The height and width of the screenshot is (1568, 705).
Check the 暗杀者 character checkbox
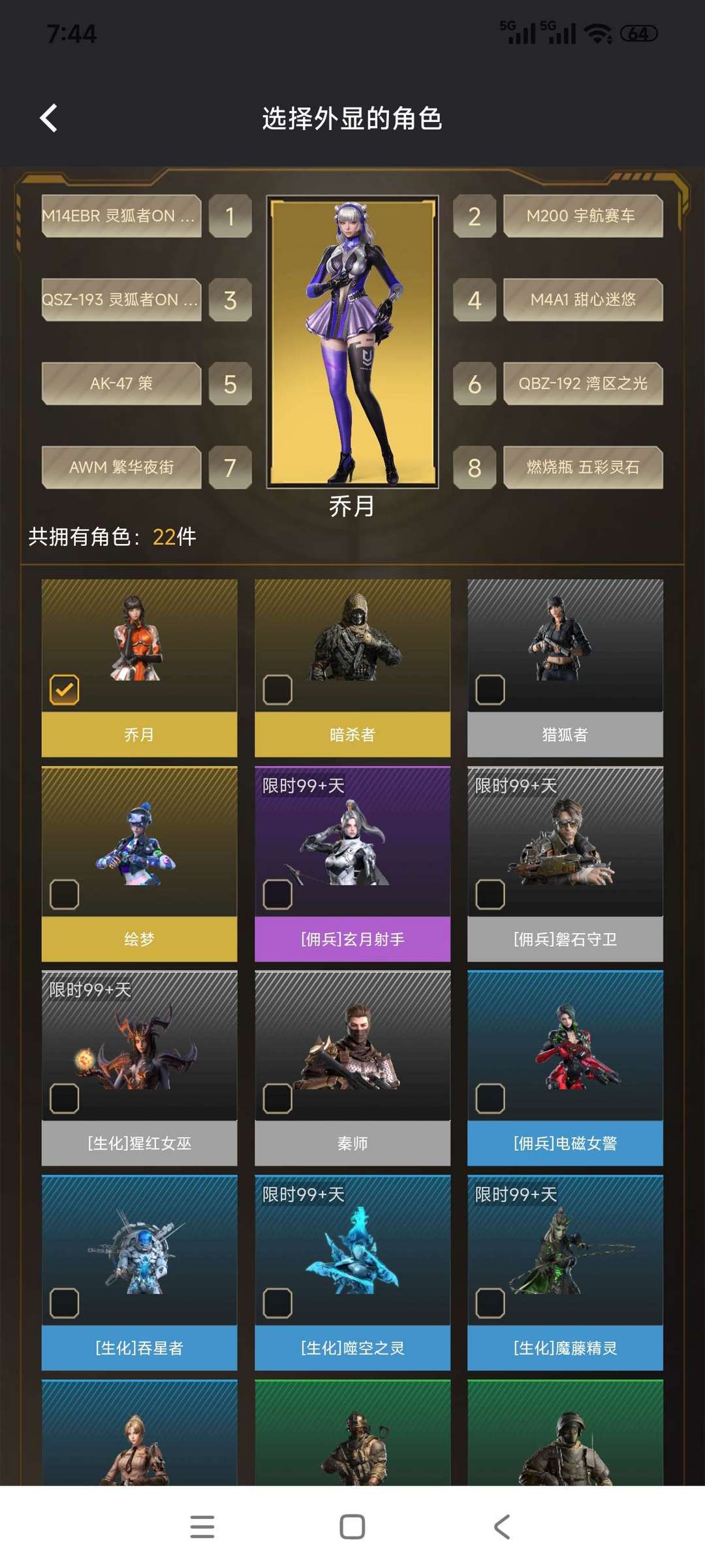click(x=277, y=690)
